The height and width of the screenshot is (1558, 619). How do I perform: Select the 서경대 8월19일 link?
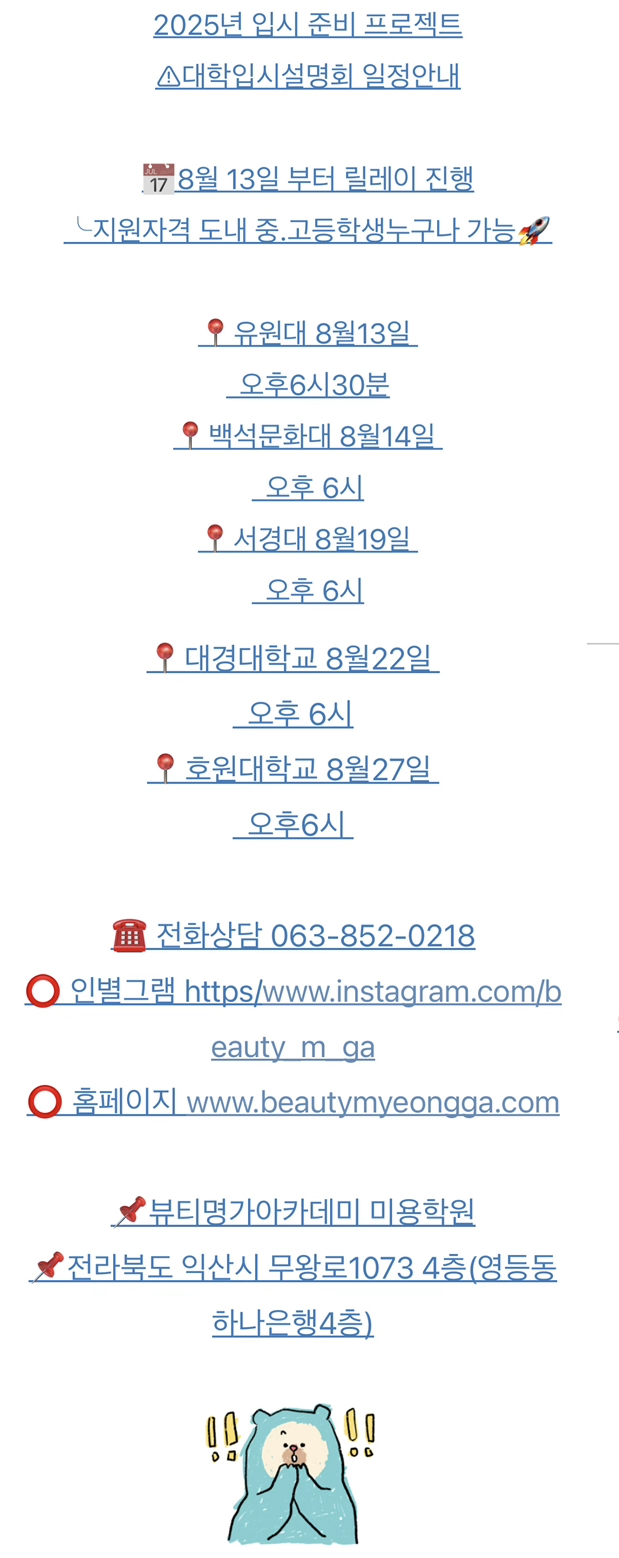tap(308, 539)
